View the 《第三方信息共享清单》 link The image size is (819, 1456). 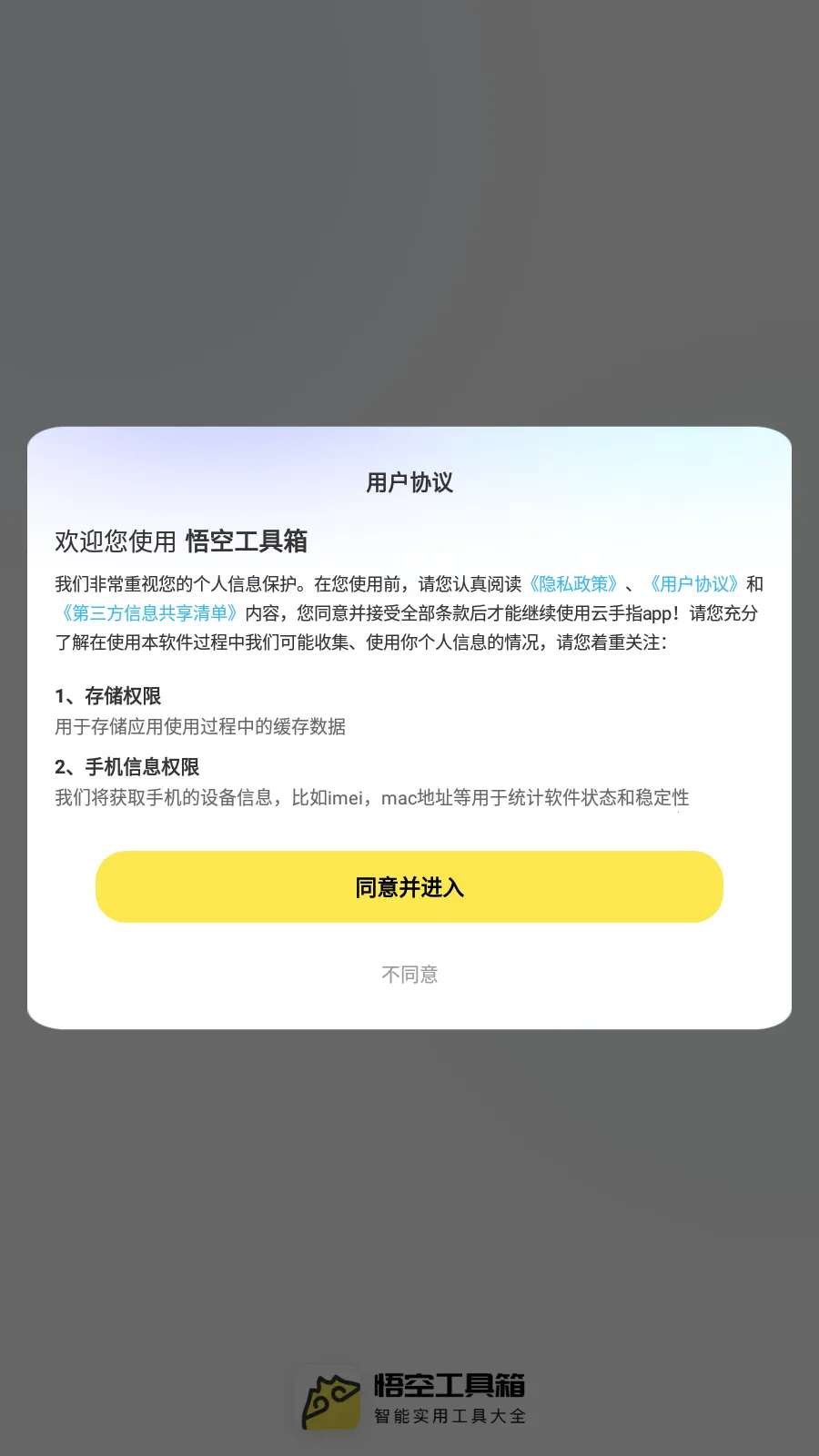(149, 613)
